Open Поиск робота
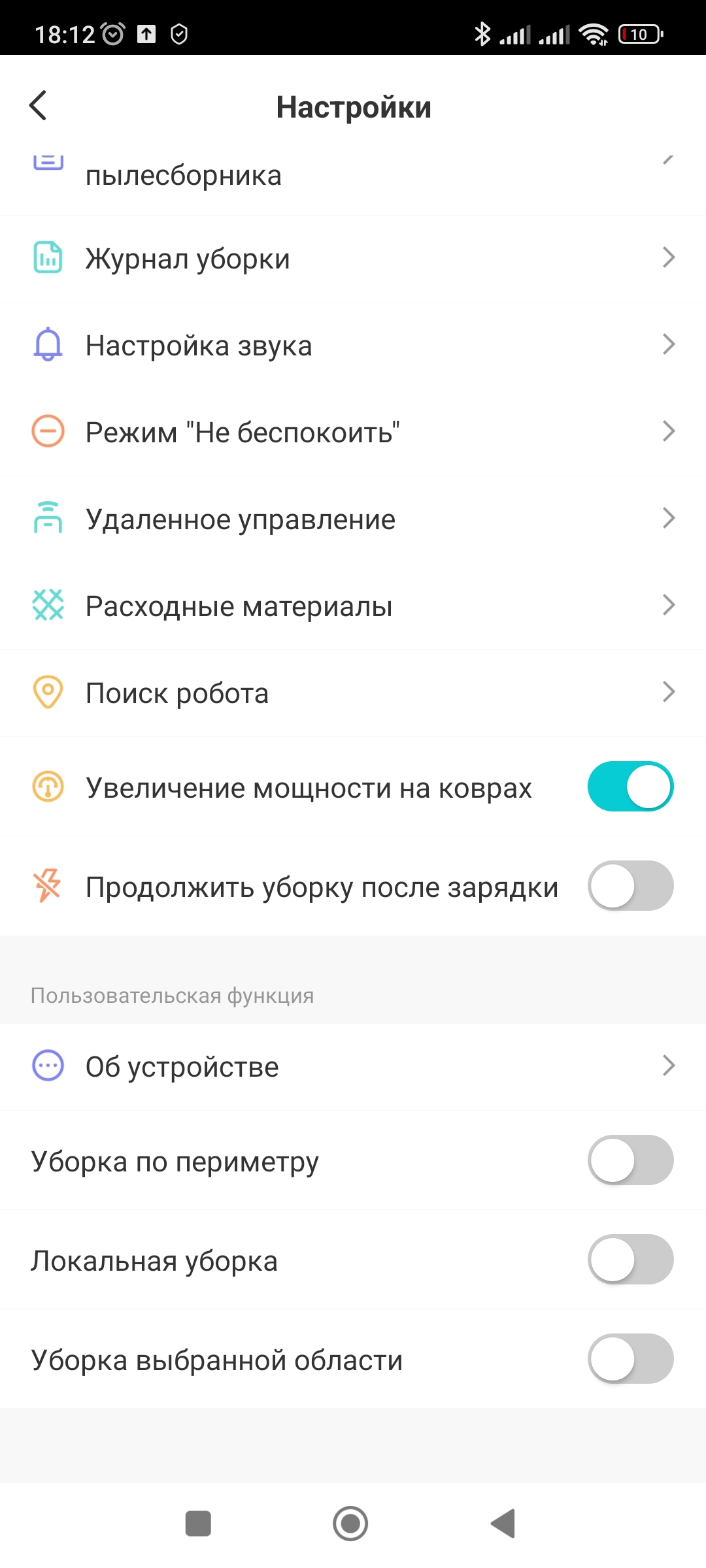 [x=353, y=693]
